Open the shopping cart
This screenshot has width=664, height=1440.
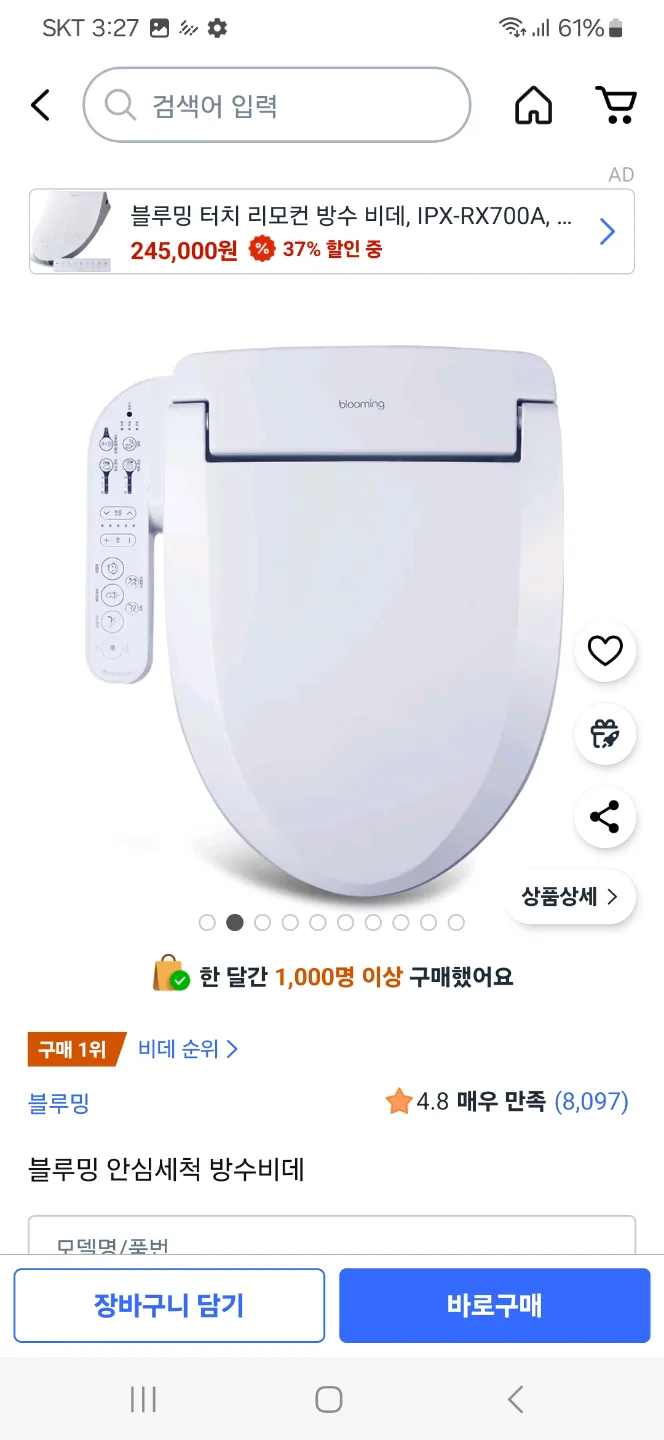tap(616, 105)
